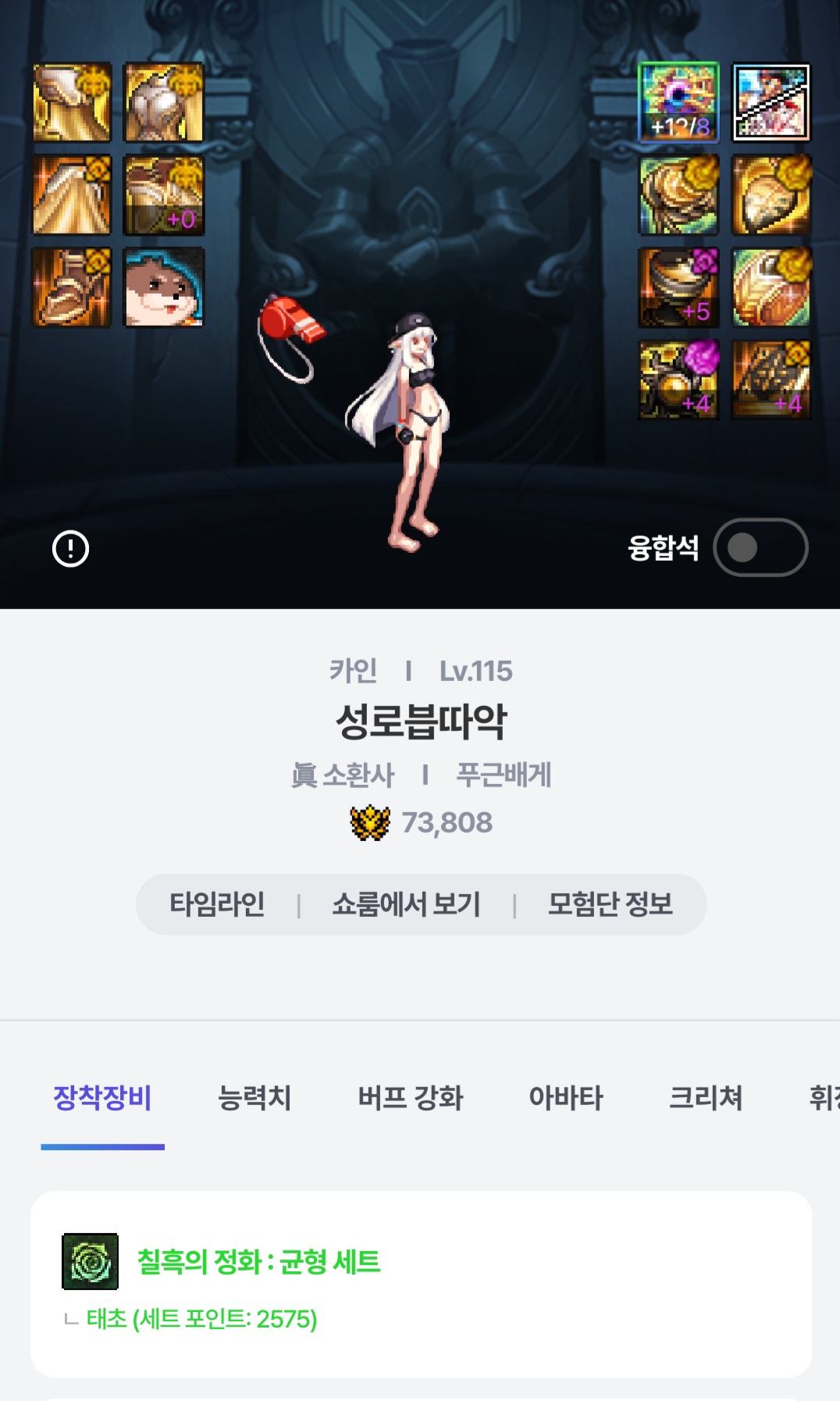Viewport: 840px width, 1401px height.
Task: Tap 쇼룸에서 보기 button
Action: (x=406, y=904)
